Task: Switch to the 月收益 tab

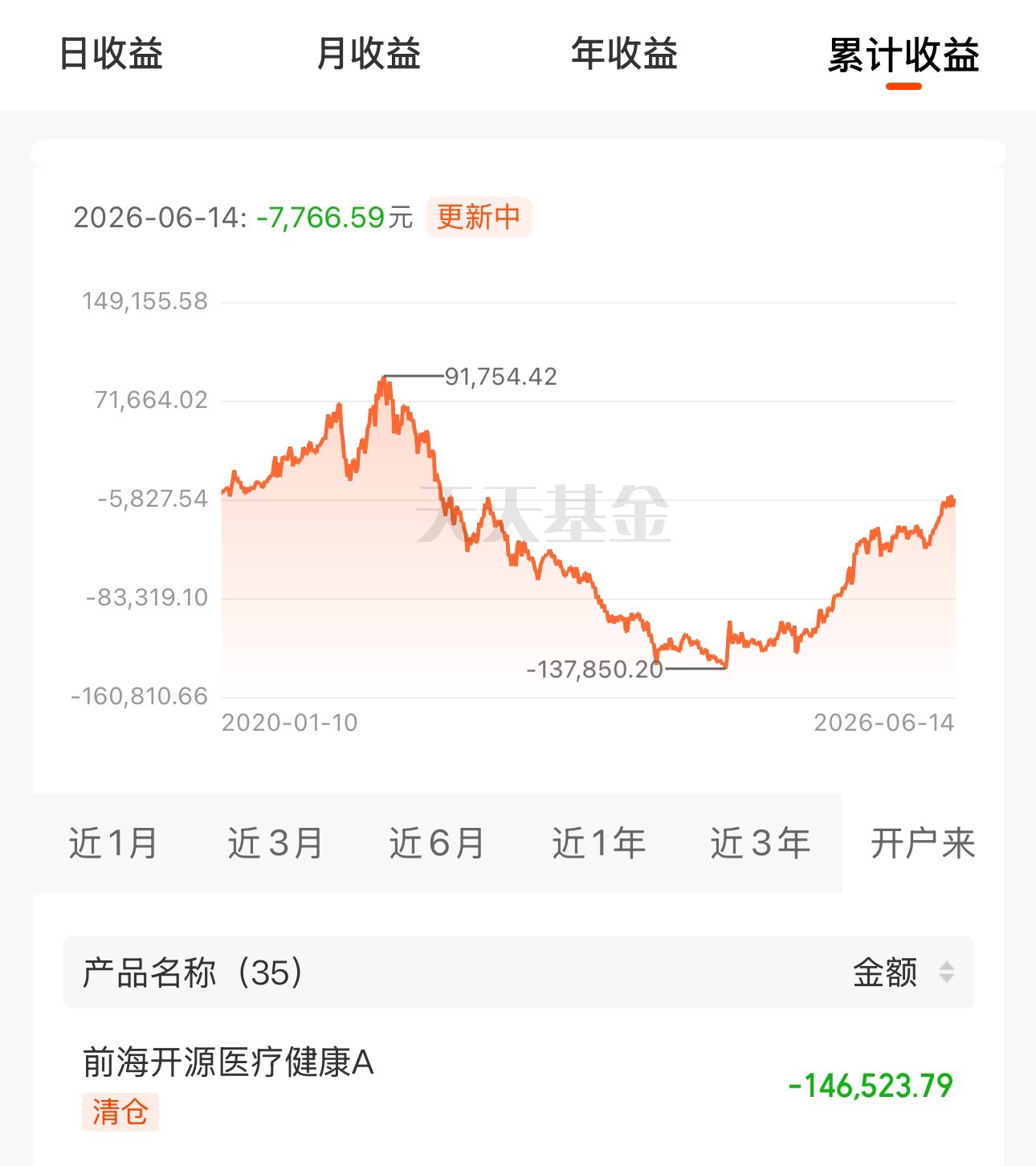Action: [369, 54]
